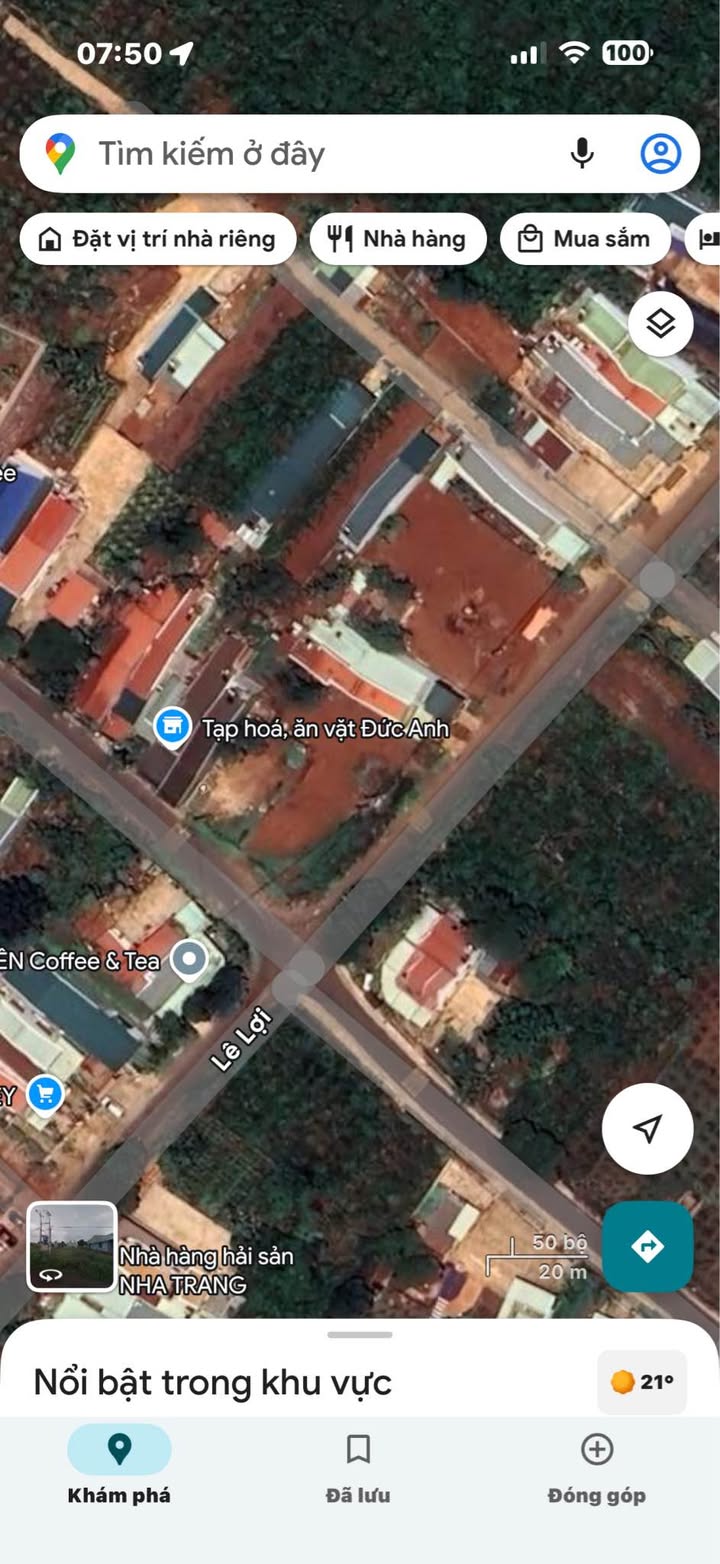Choose the "Mua sắm" chip

(x=585, y=239)
